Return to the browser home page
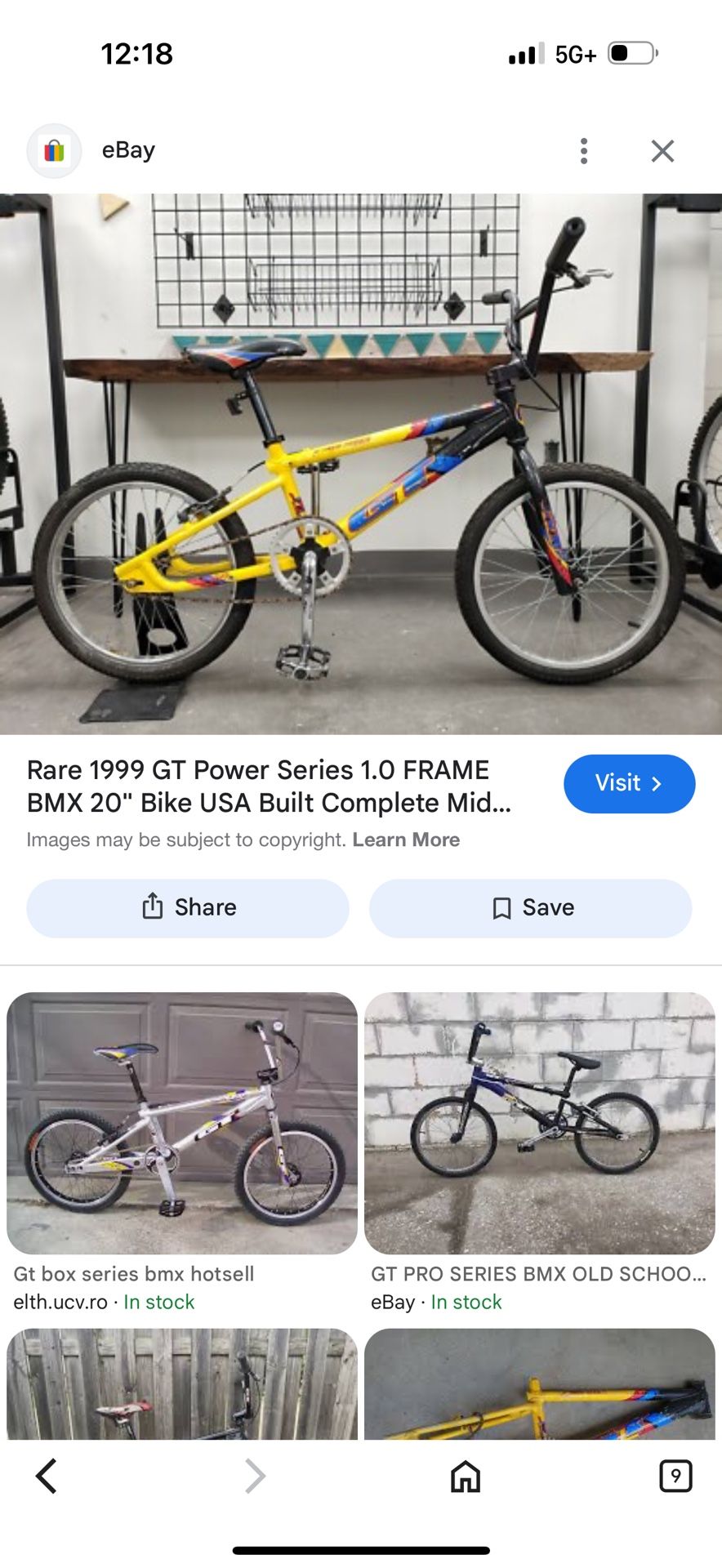Screen dimensions: 722x1568 (x=466, y=1476)
